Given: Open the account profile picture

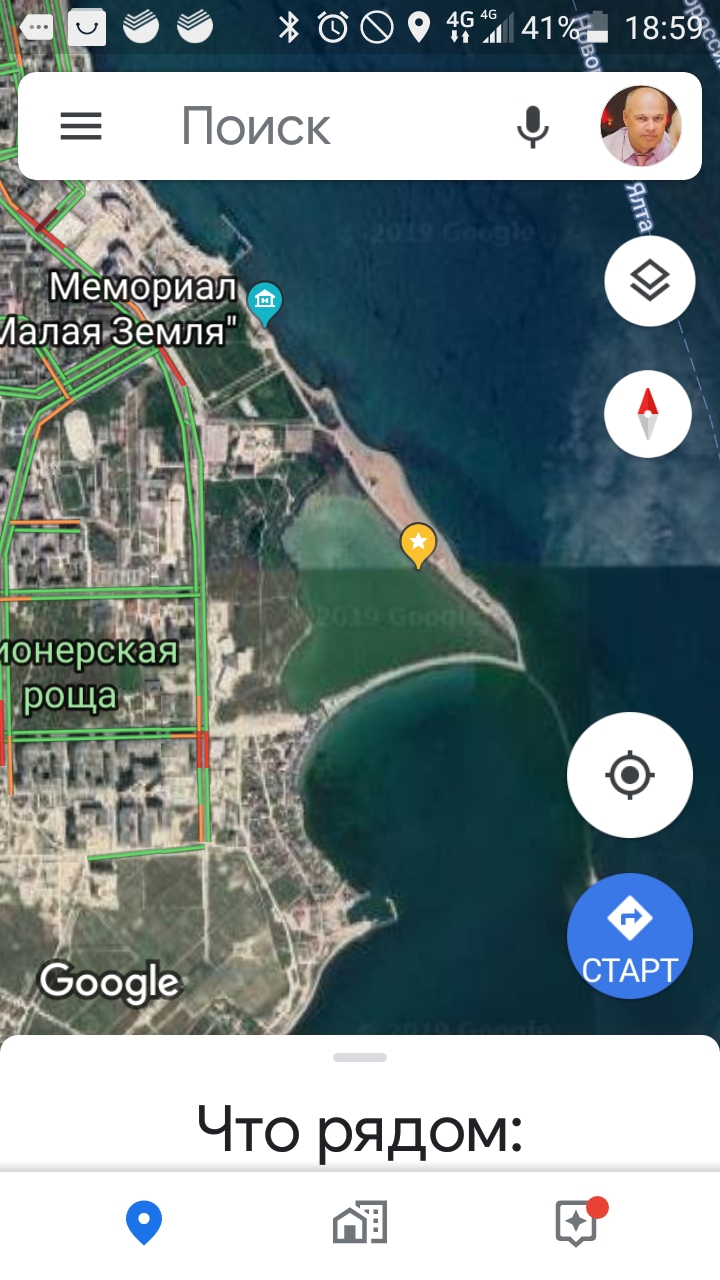Looking at the screenshot, I should click(x=641, y=126).
